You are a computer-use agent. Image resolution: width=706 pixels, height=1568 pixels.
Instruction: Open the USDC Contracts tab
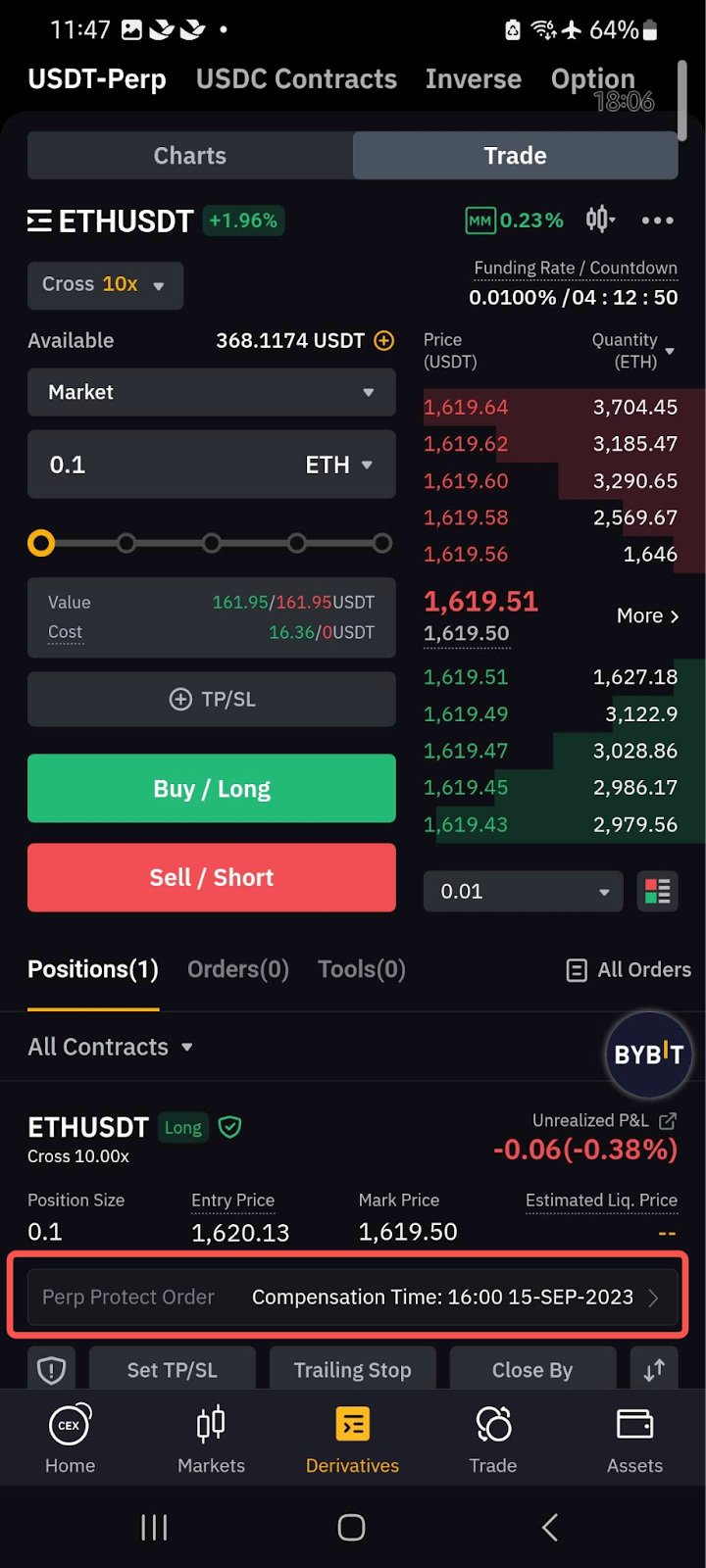pyautogui.click(x=296, y=79)
